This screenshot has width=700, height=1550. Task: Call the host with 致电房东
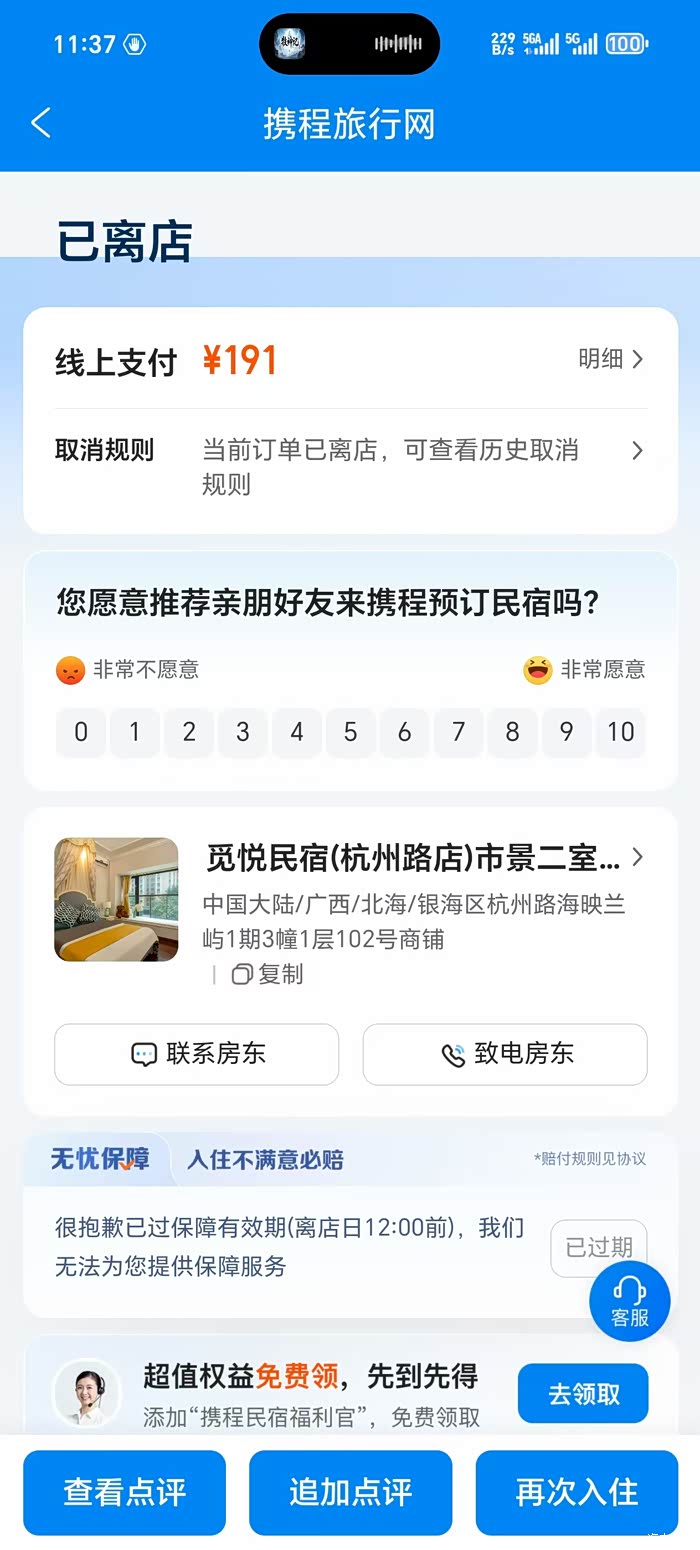(x=505, y=1054)
